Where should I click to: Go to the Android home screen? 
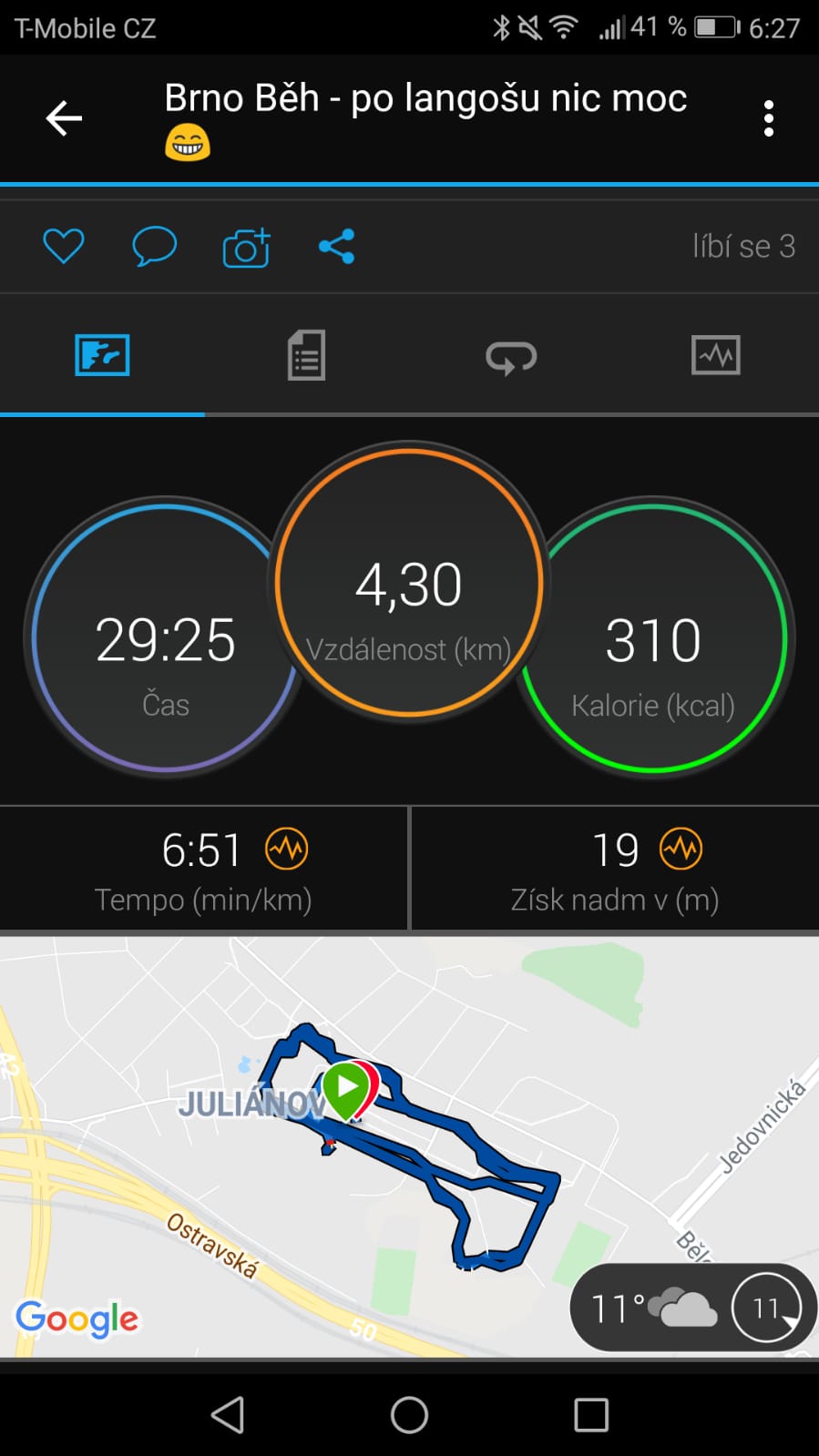tap(409, 1415)
